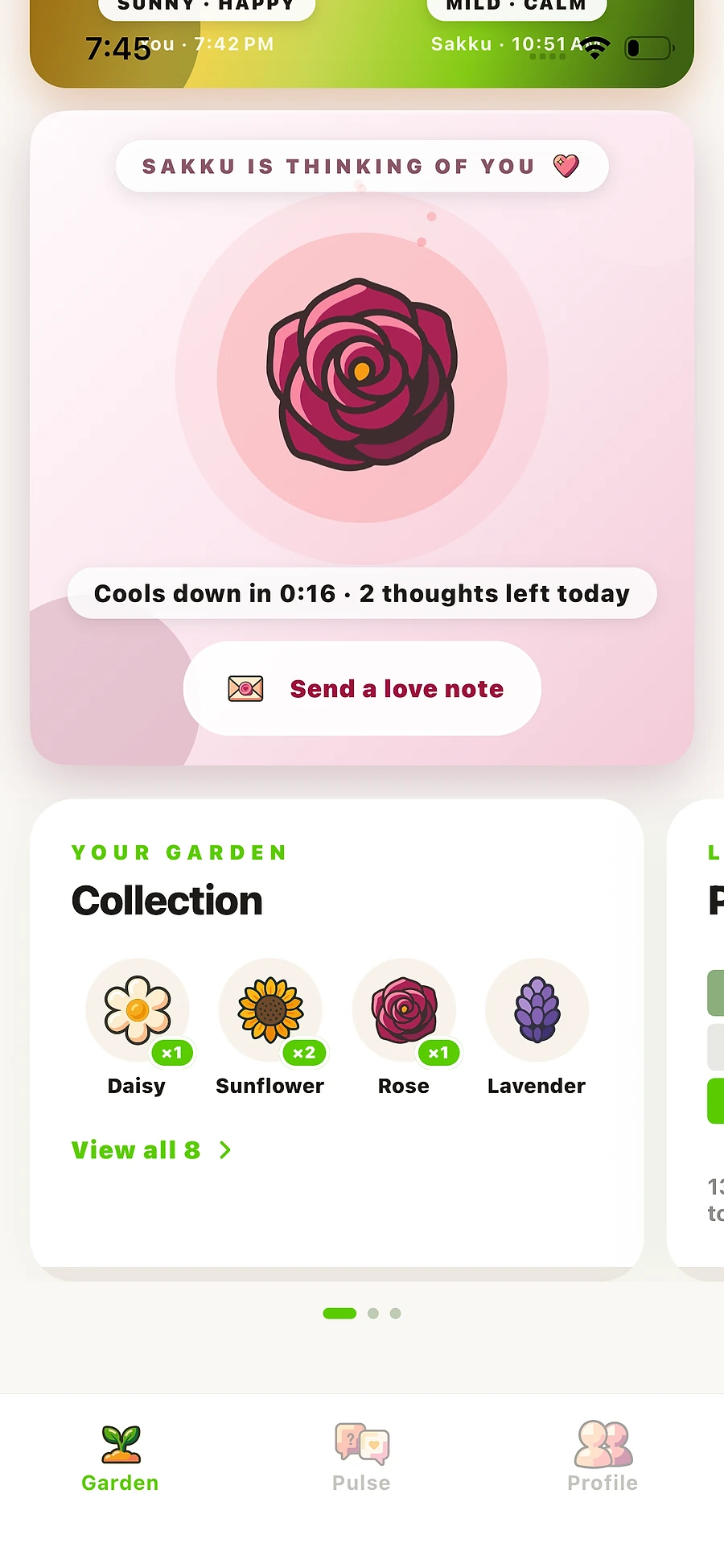The height and width of the screenshot is (1568, 724).
Task: Go to the Profile tab
Action: click(x=603, y=1457)
